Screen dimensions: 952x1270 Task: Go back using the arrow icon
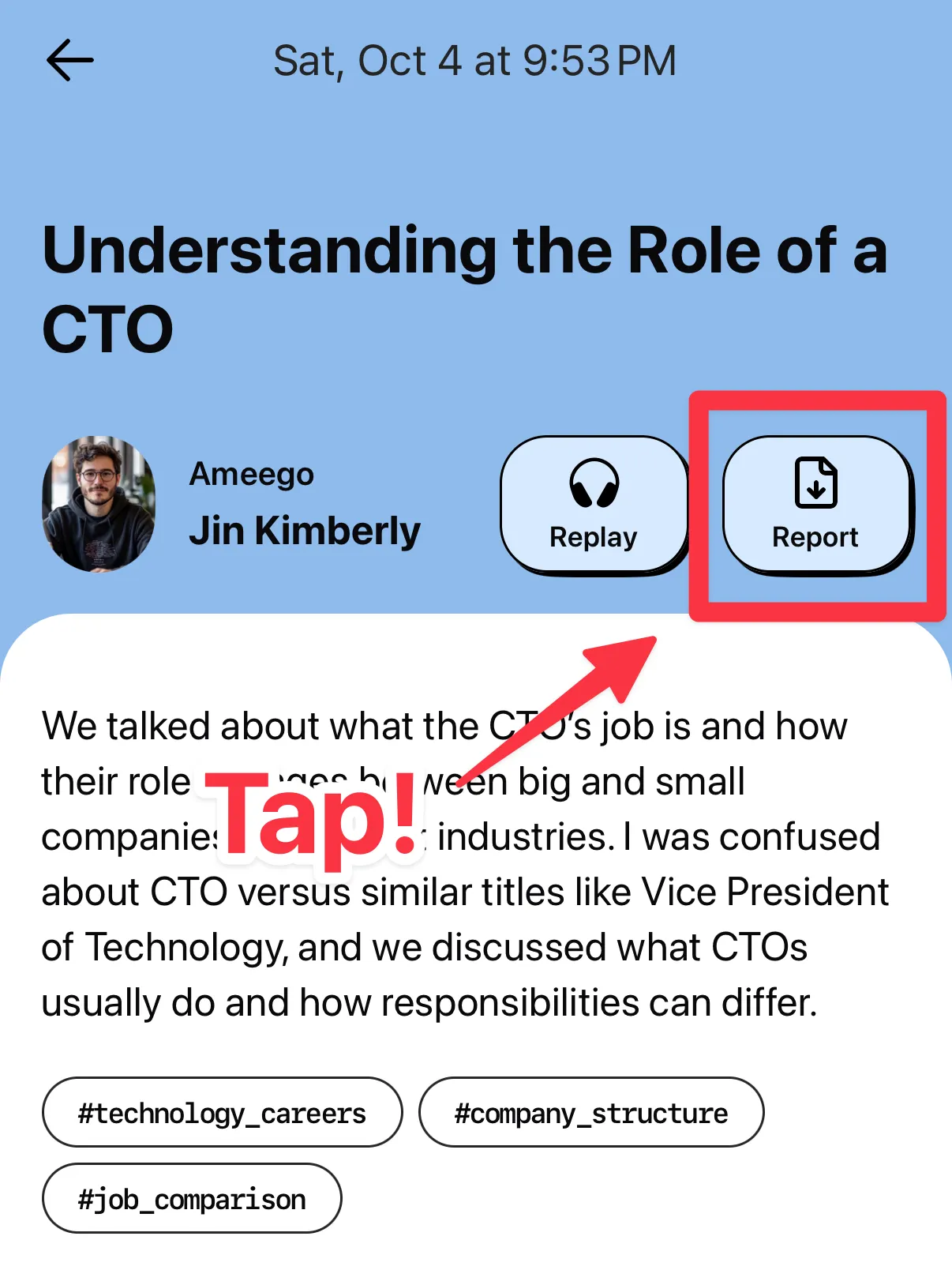pos(69,60)
